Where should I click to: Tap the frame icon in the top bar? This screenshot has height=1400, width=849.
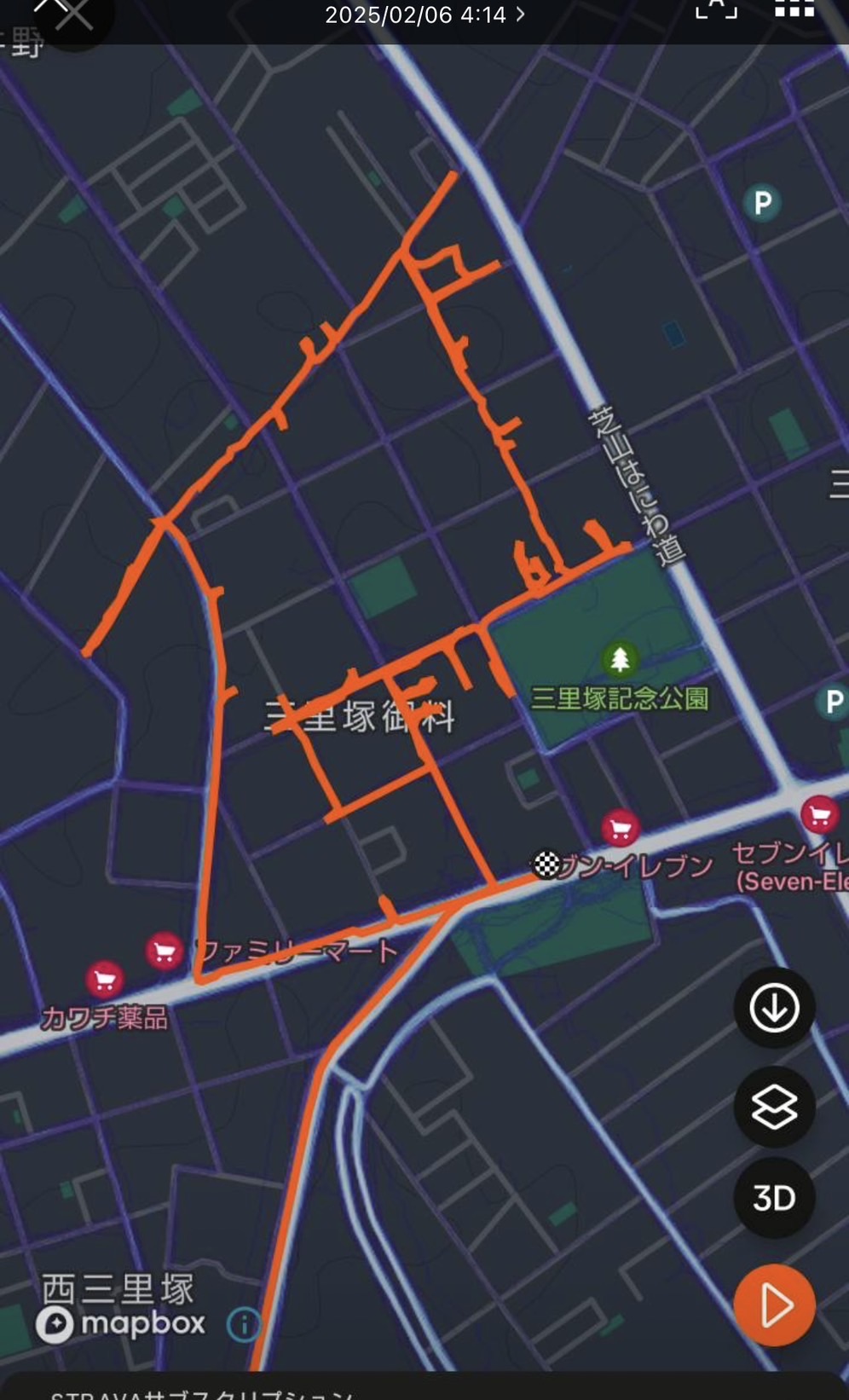[716, 9]
